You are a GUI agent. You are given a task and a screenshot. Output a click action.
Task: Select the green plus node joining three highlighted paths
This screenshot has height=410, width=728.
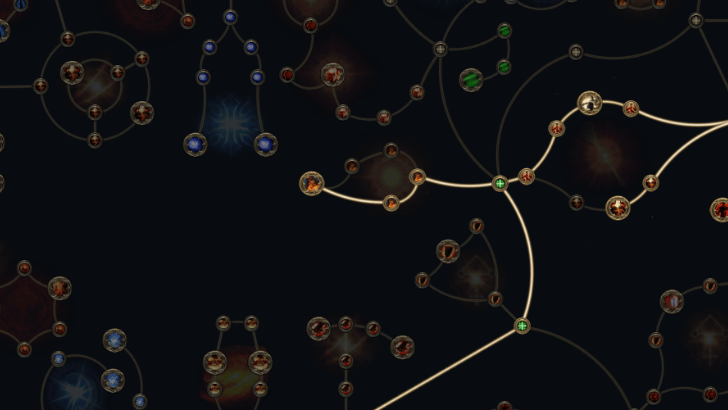click(500, 183)
